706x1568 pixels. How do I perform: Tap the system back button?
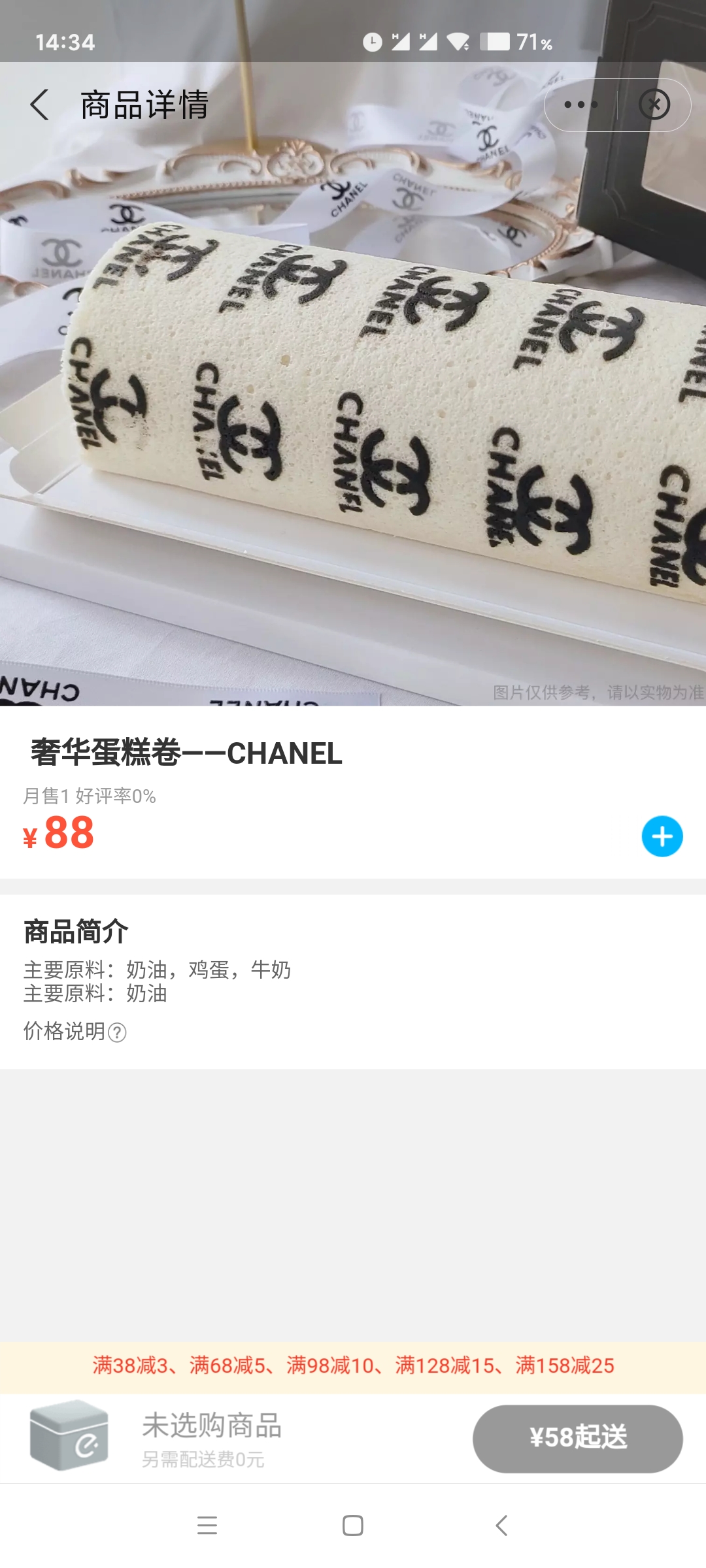[501, 1526]
